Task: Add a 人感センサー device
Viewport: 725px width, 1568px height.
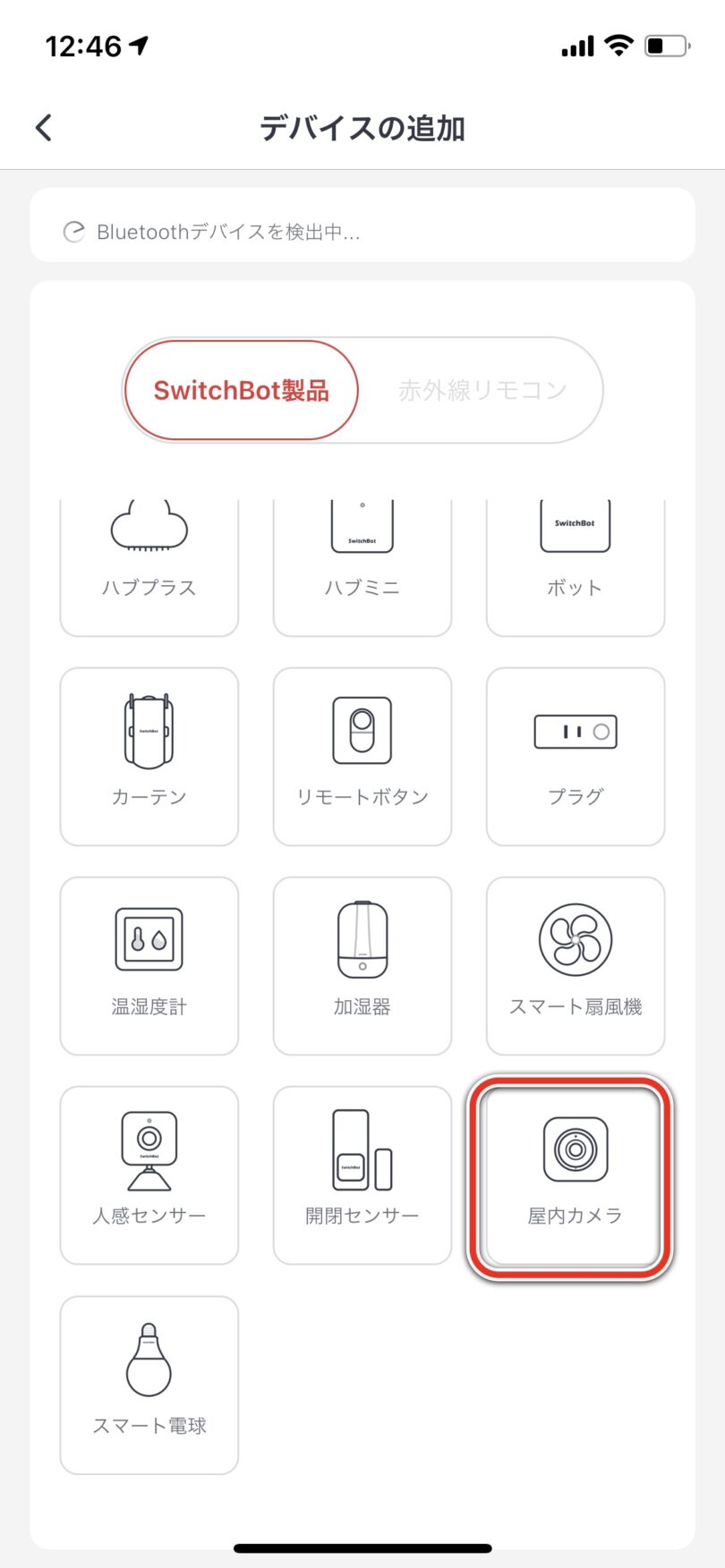Action: [x=149, y=1175]
